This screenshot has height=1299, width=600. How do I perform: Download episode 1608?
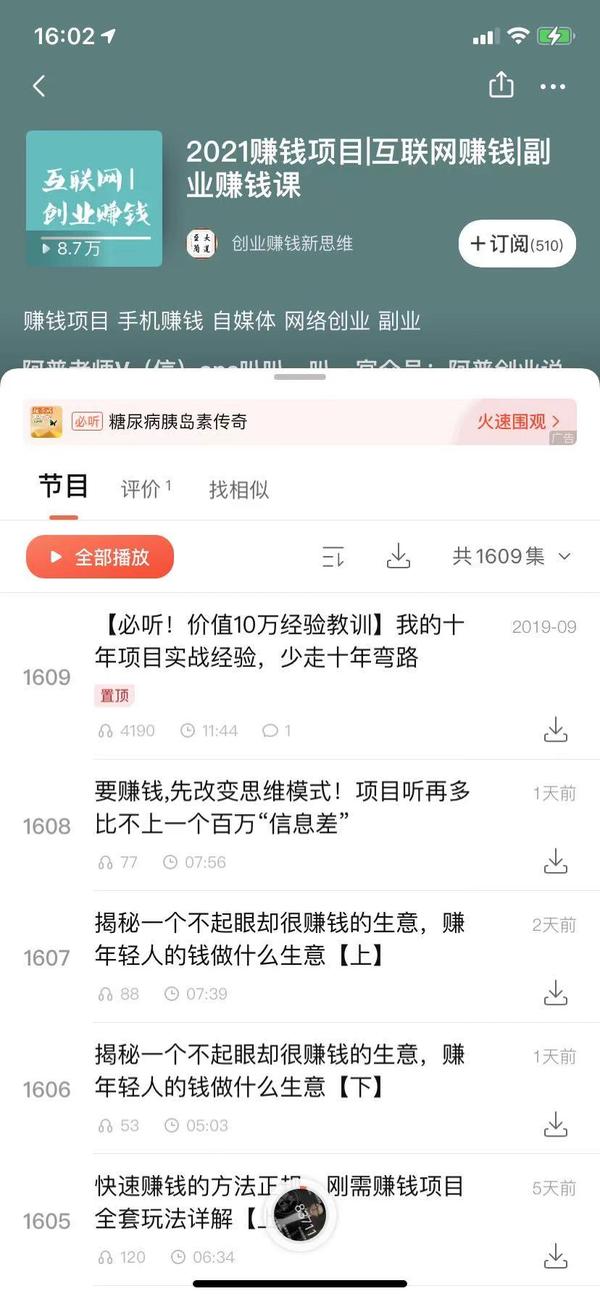[555, 861]
